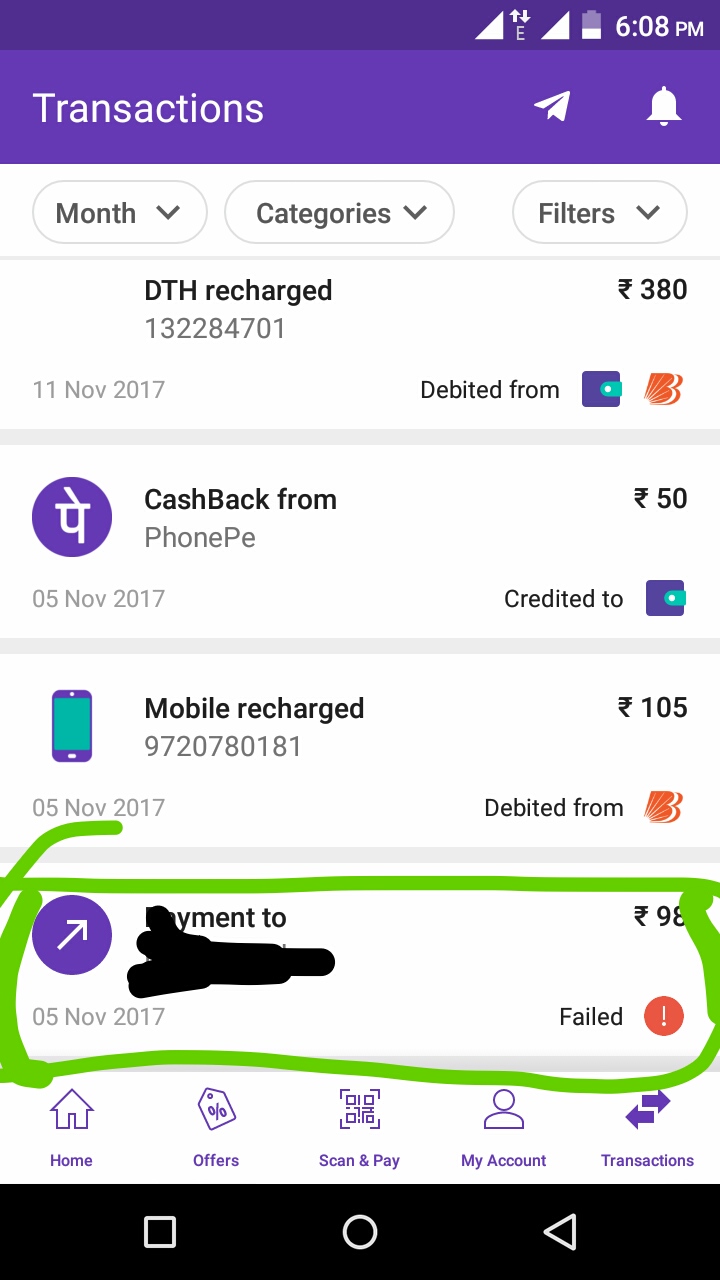Open the DTH recharged ₹380 transaction

coord(360,340)
